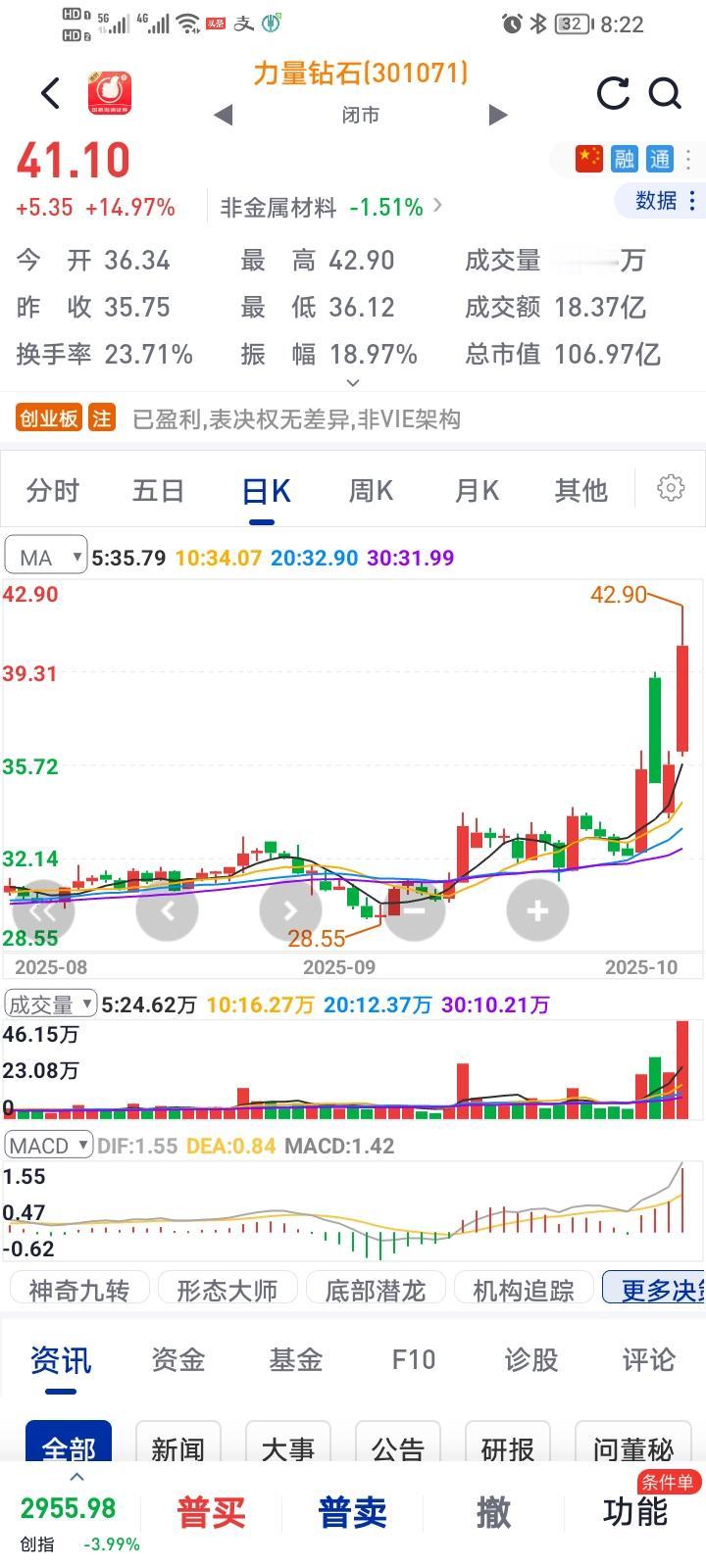Filter news by 公告
Viewport: 706px width, 1568px height.
pyautogui.click(x=397, y=1447)
